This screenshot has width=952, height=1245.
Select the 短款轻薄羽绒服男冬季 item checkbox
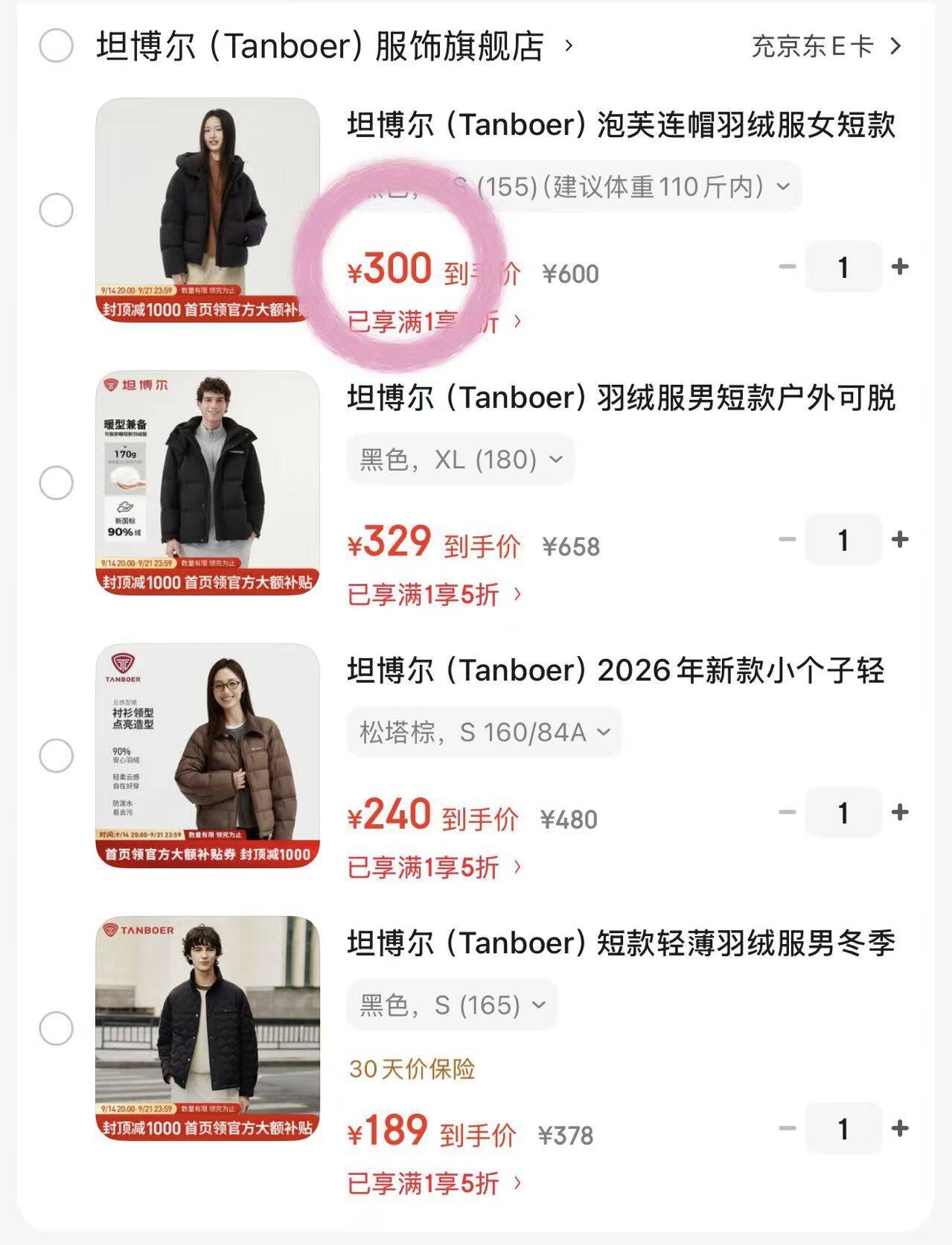point(56,1029)
